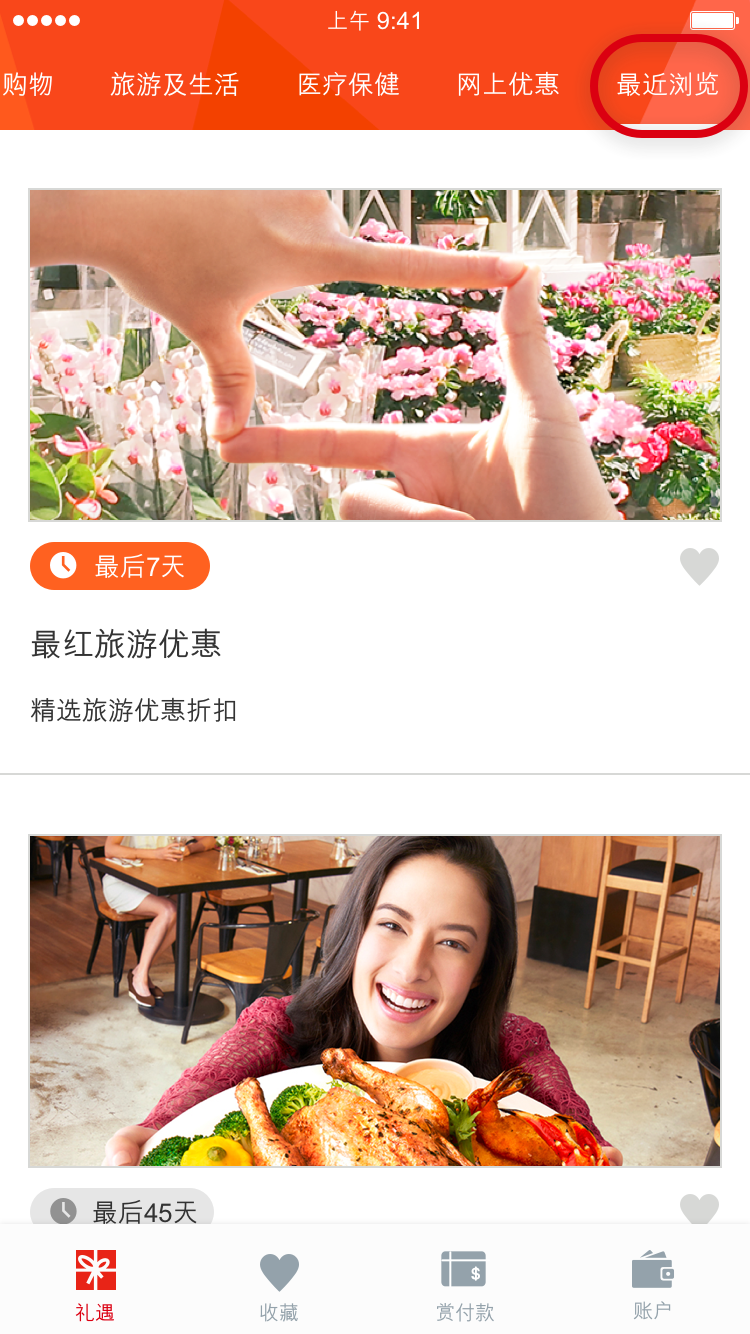The image size is (750, 1334).
Task: Open 收藏 in the bottom bar
Action: tap(279, 1284)
